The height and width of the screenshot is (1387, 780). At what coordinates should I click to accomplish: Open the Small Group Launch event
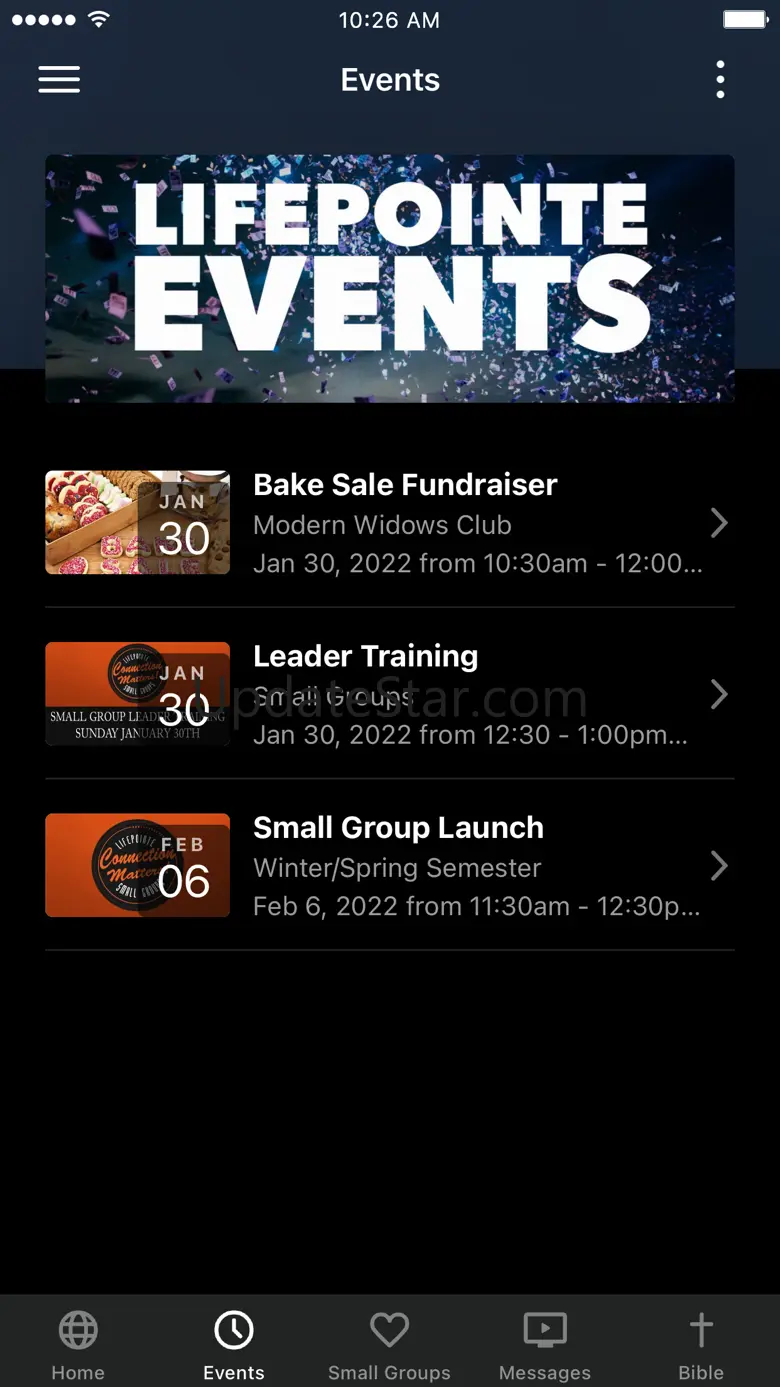(404, 866)
